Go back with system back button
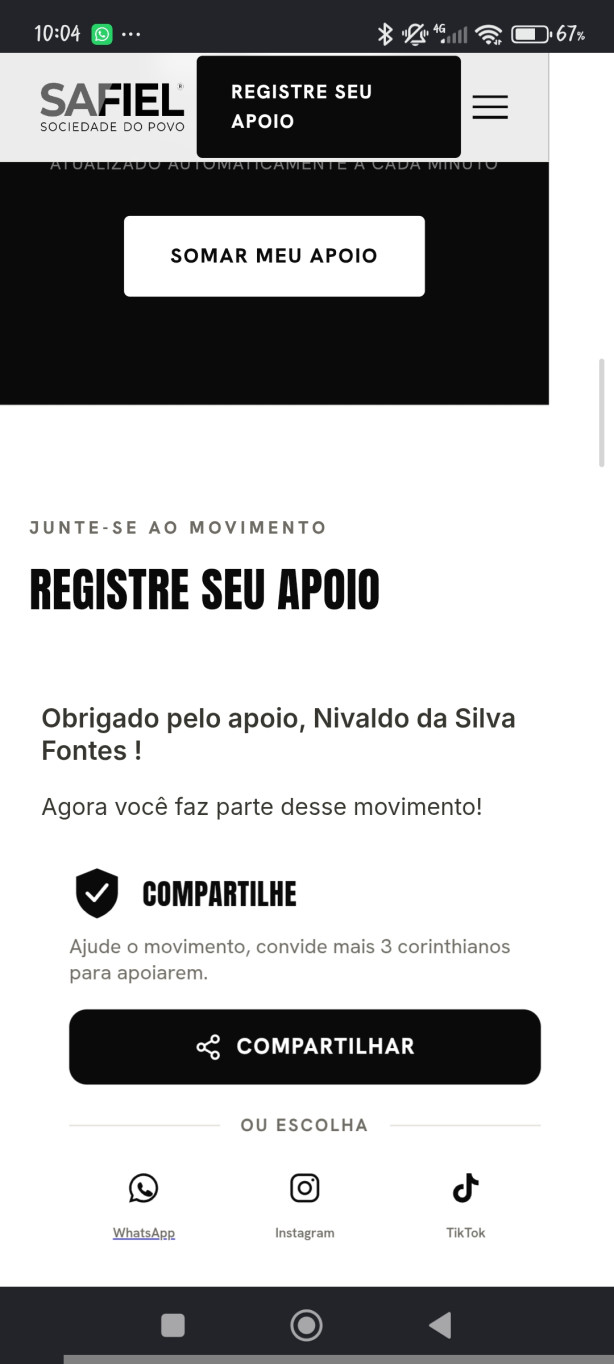Screen dimensions: 614x1364 pos(439,1325)
